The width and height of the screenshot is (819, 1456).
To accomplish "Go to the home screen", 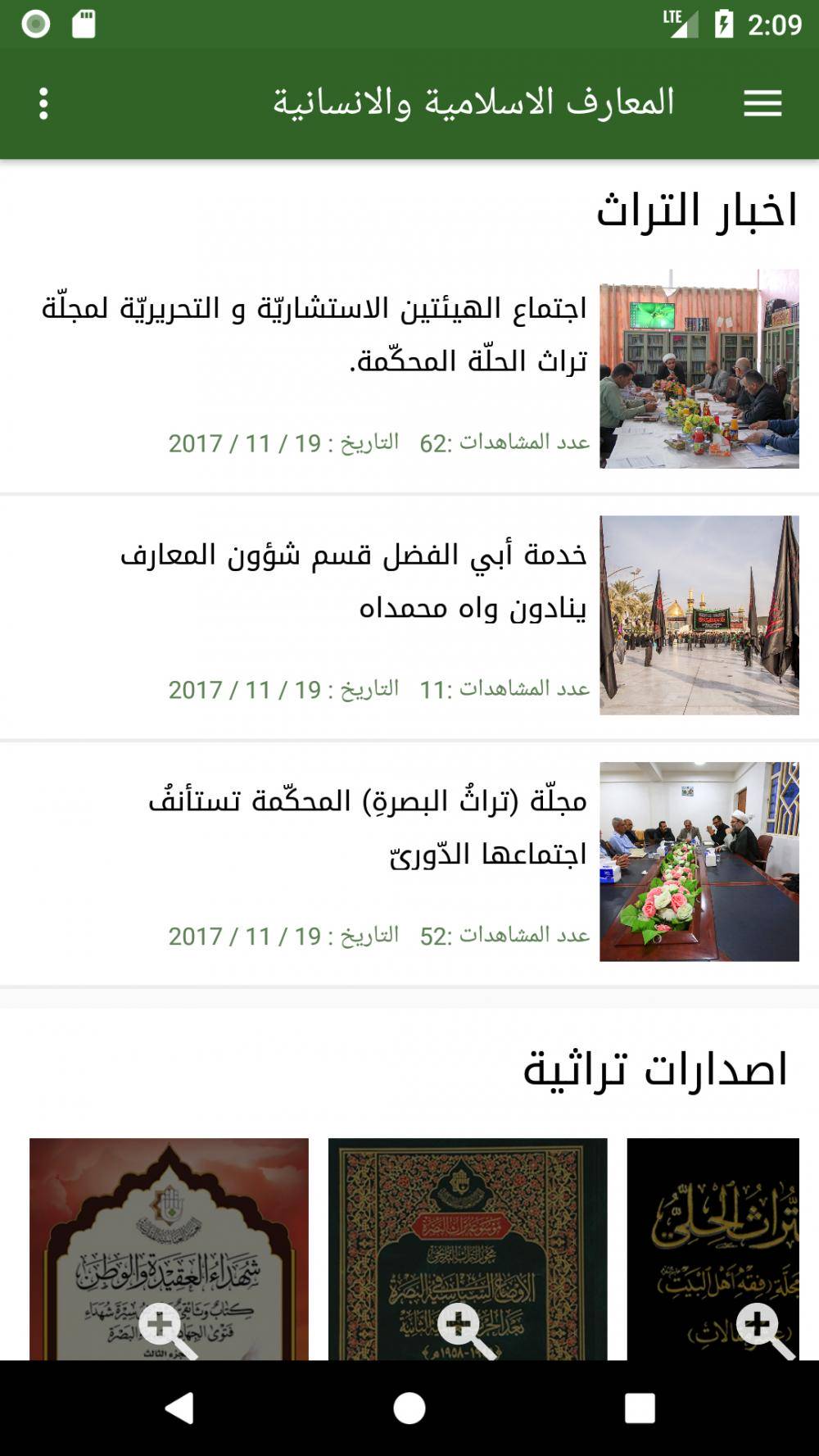I will 409,1408.
